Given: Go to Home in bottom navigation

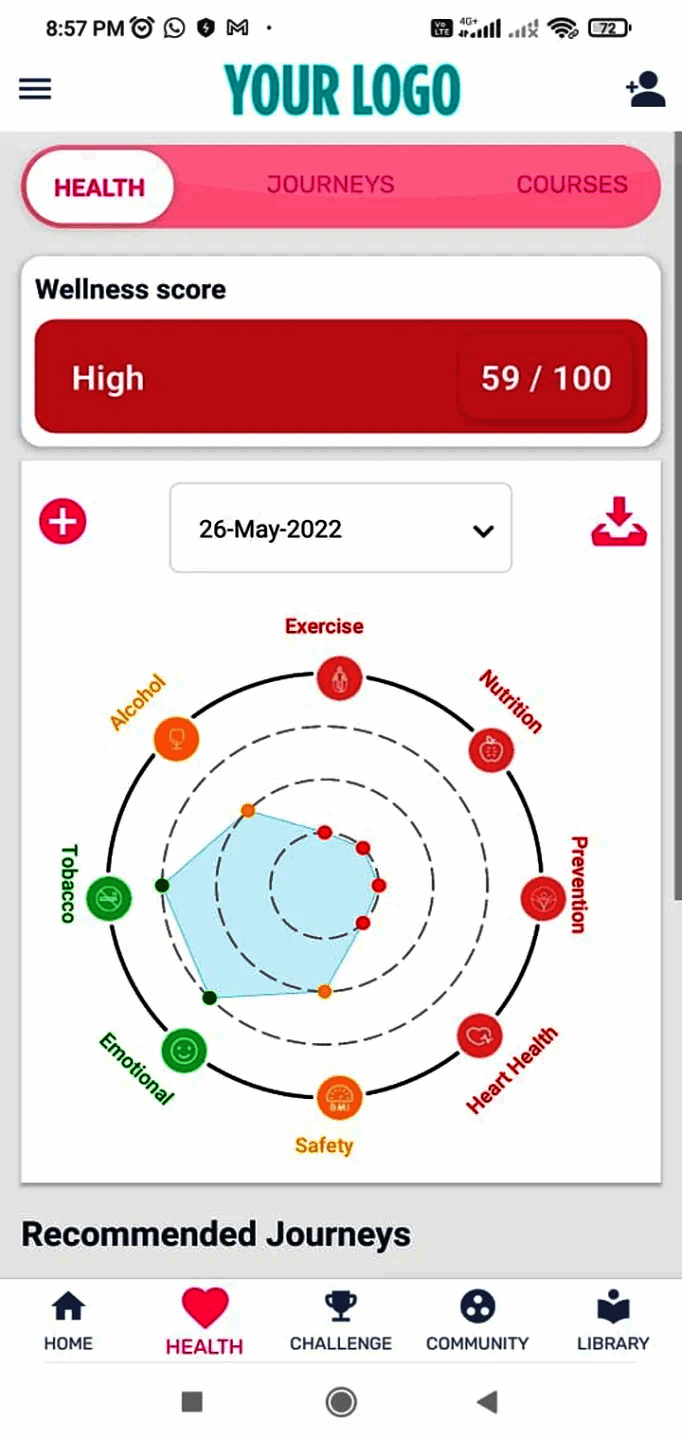Looking at the screenshot, I should tap(68, 1320).
